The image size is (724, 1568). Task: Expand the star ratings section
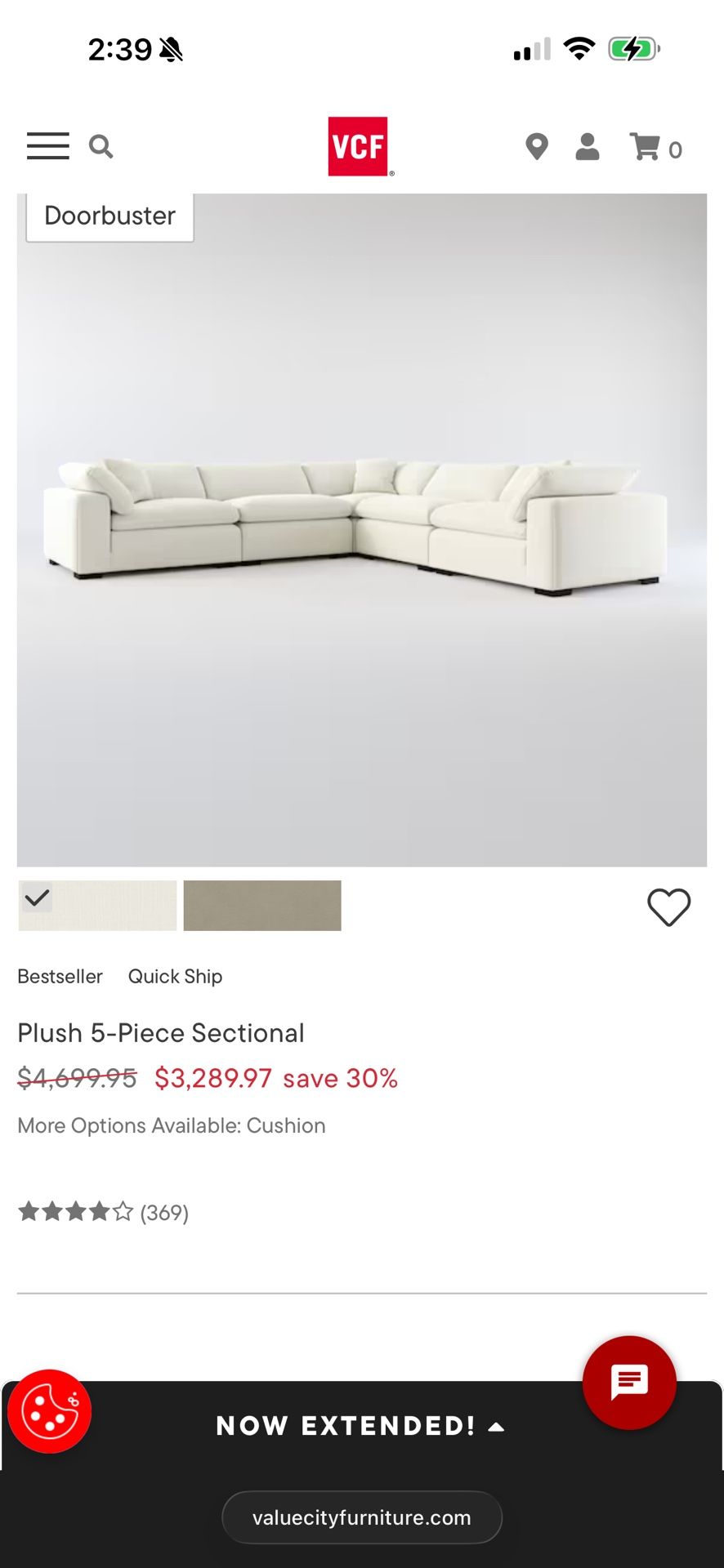pos(76,1213)
